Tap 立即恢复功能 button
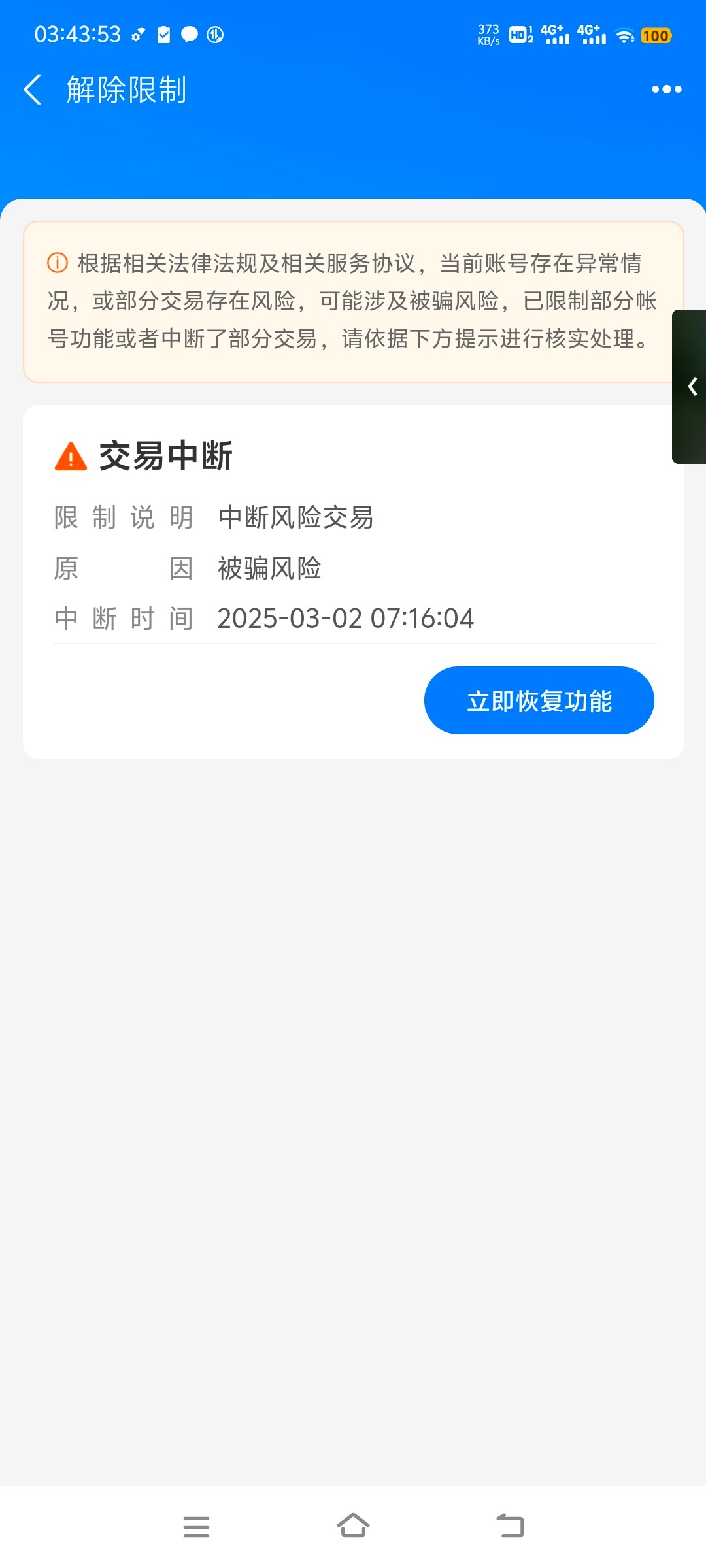 coord(539,700)
